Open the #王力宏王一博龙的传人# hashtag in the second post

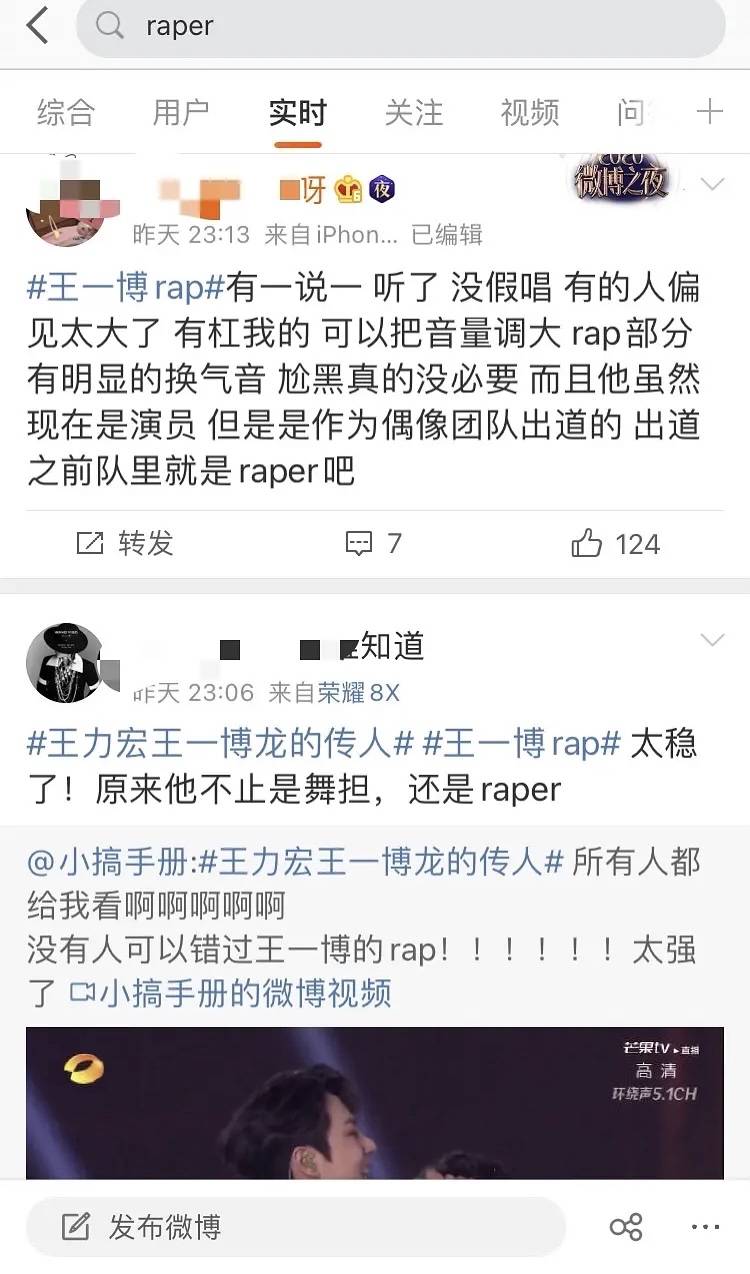pos(220,744)
